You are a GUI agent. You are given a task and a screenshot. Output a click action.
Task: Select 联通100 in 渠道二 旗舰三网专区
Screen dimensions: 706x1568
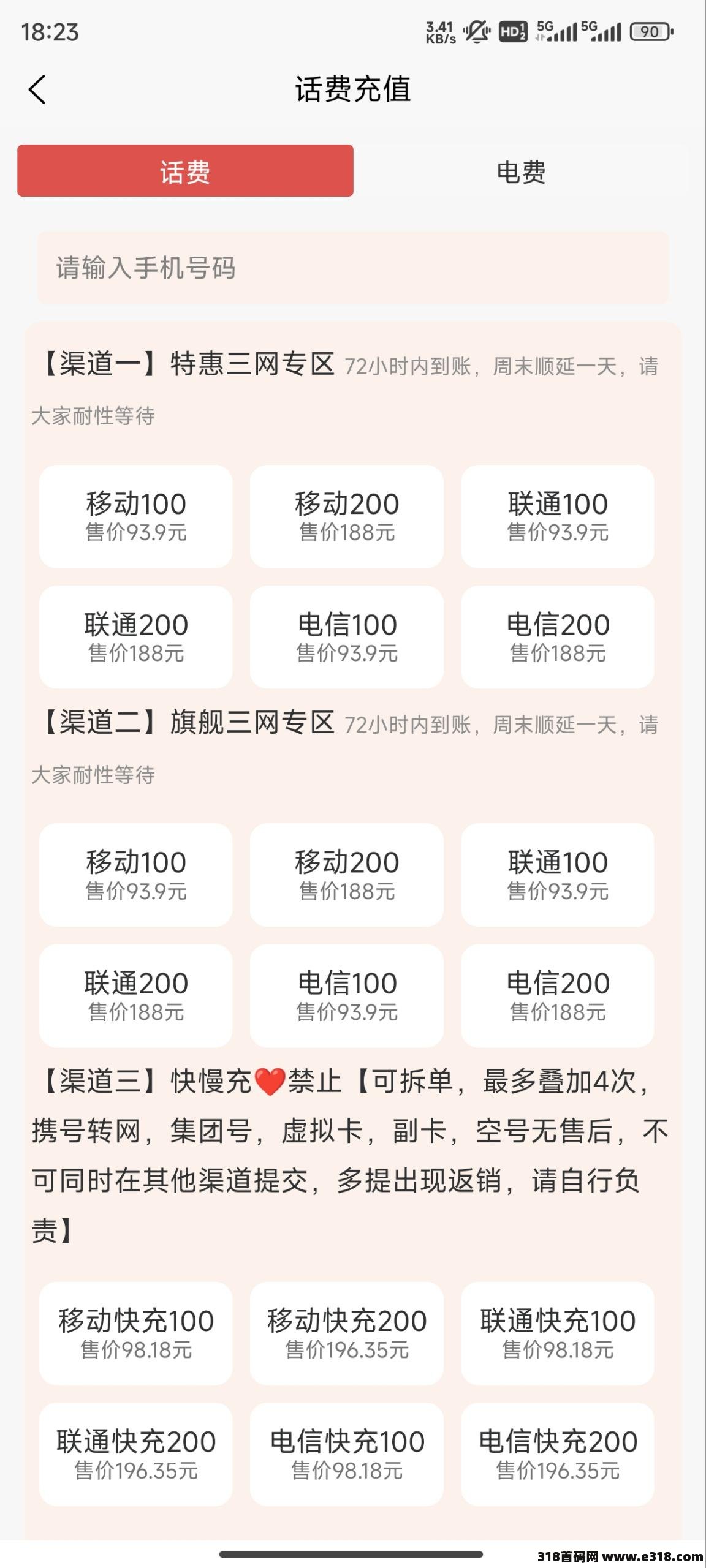[x=558, y=875]
